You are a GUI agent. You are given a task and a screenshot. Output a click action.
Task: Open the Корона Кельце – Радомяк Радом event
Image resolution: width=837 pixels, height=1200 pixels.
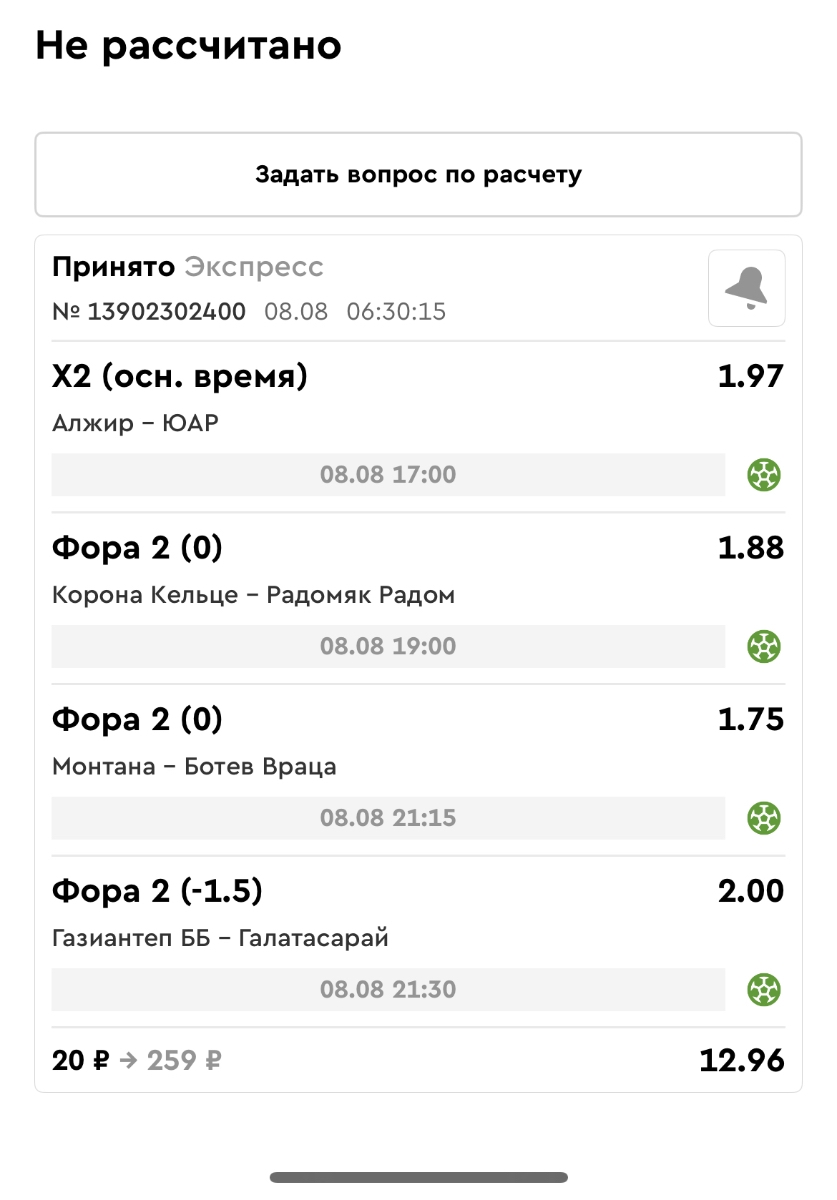(x=253, y=596)
